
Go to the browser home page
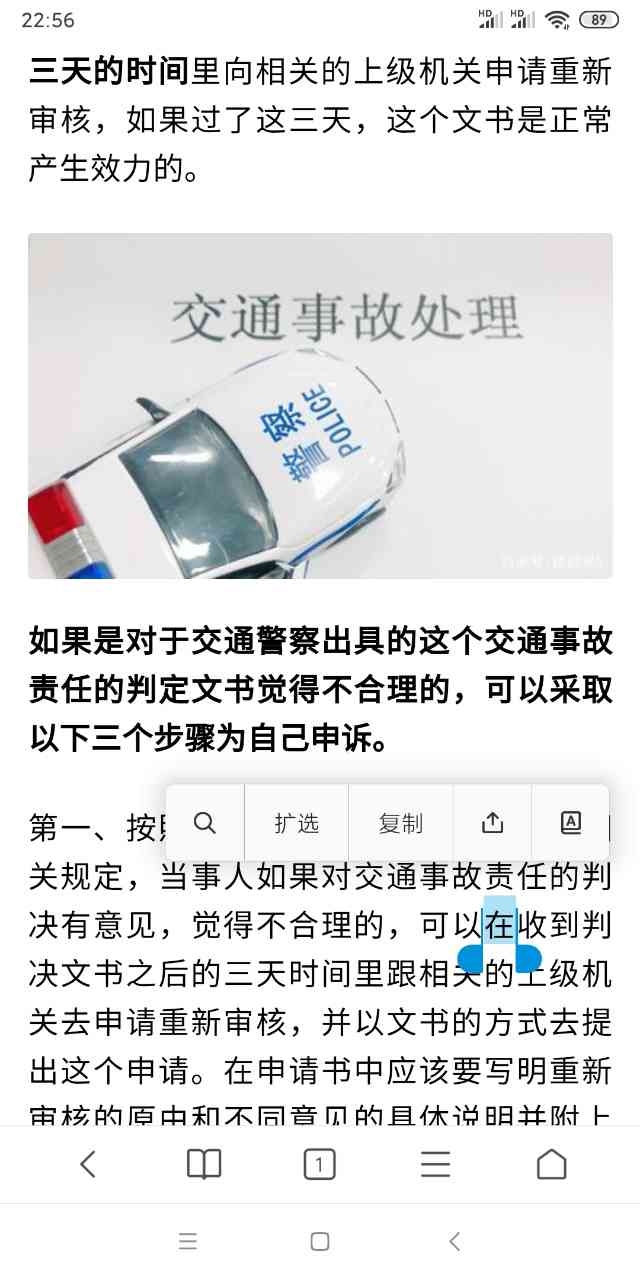551,1164
